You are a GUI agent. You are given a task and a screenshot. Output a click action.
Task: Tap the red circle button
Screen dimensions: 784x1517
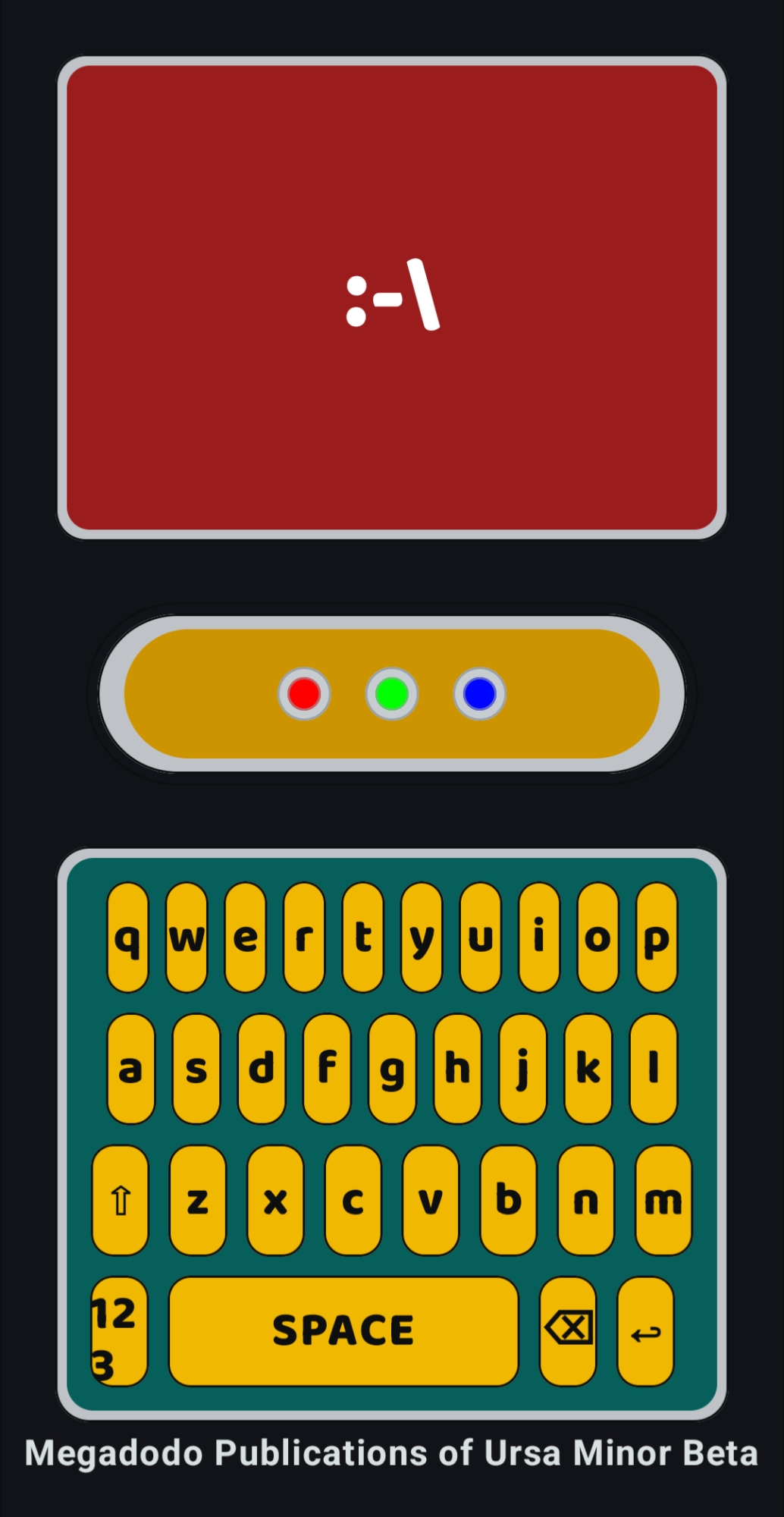click(x=304, y=693)
